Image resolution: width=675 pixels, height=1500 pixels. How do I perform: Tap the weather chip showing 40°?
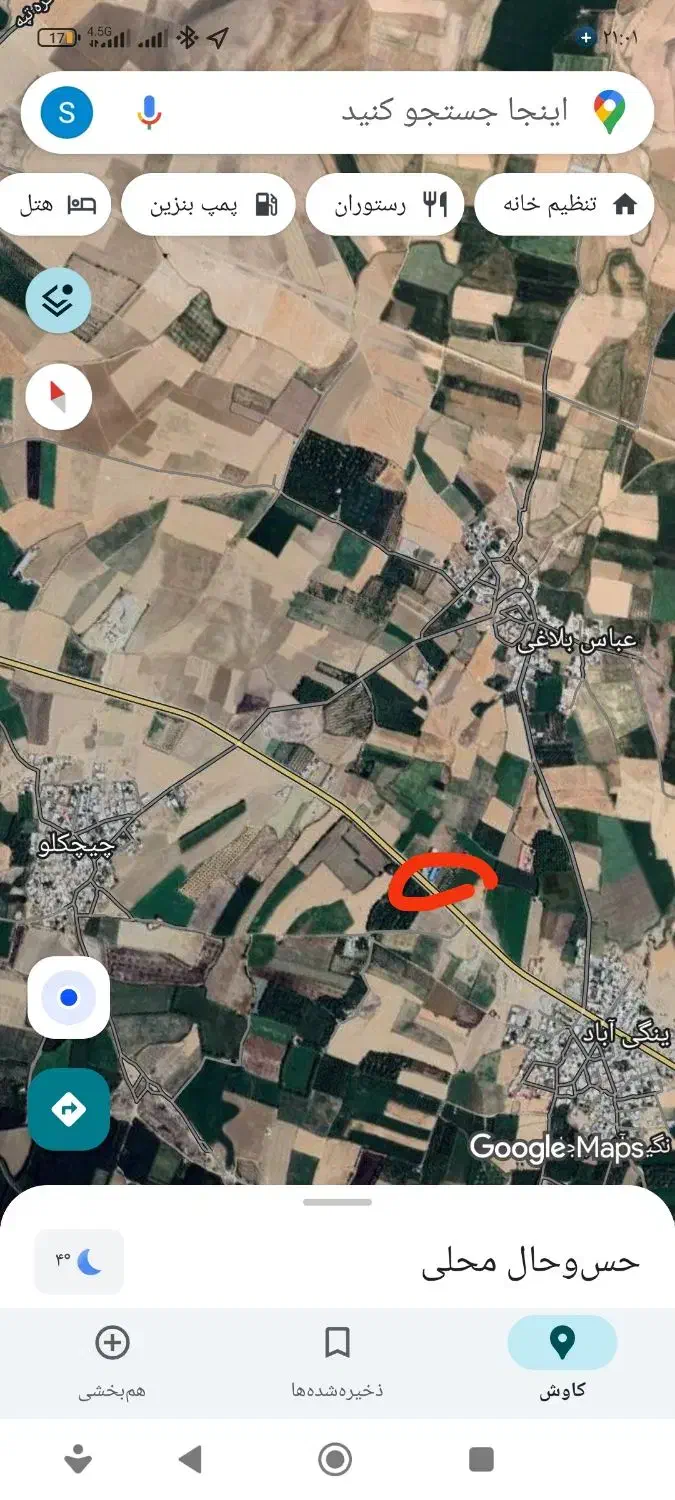[79, 1261]
